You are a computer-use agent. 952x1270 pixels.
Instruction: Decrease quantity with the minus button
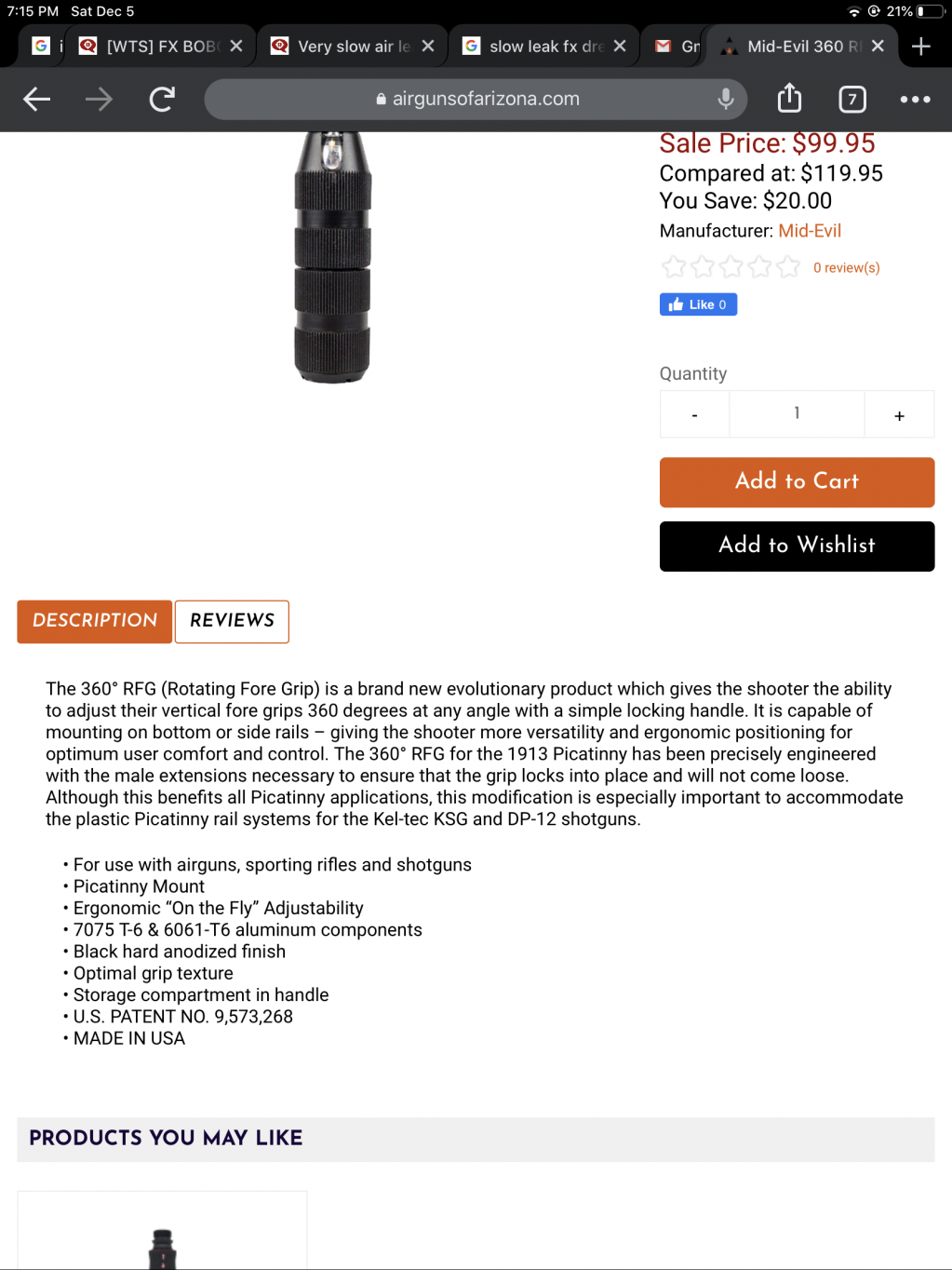(x=694, y=414)
